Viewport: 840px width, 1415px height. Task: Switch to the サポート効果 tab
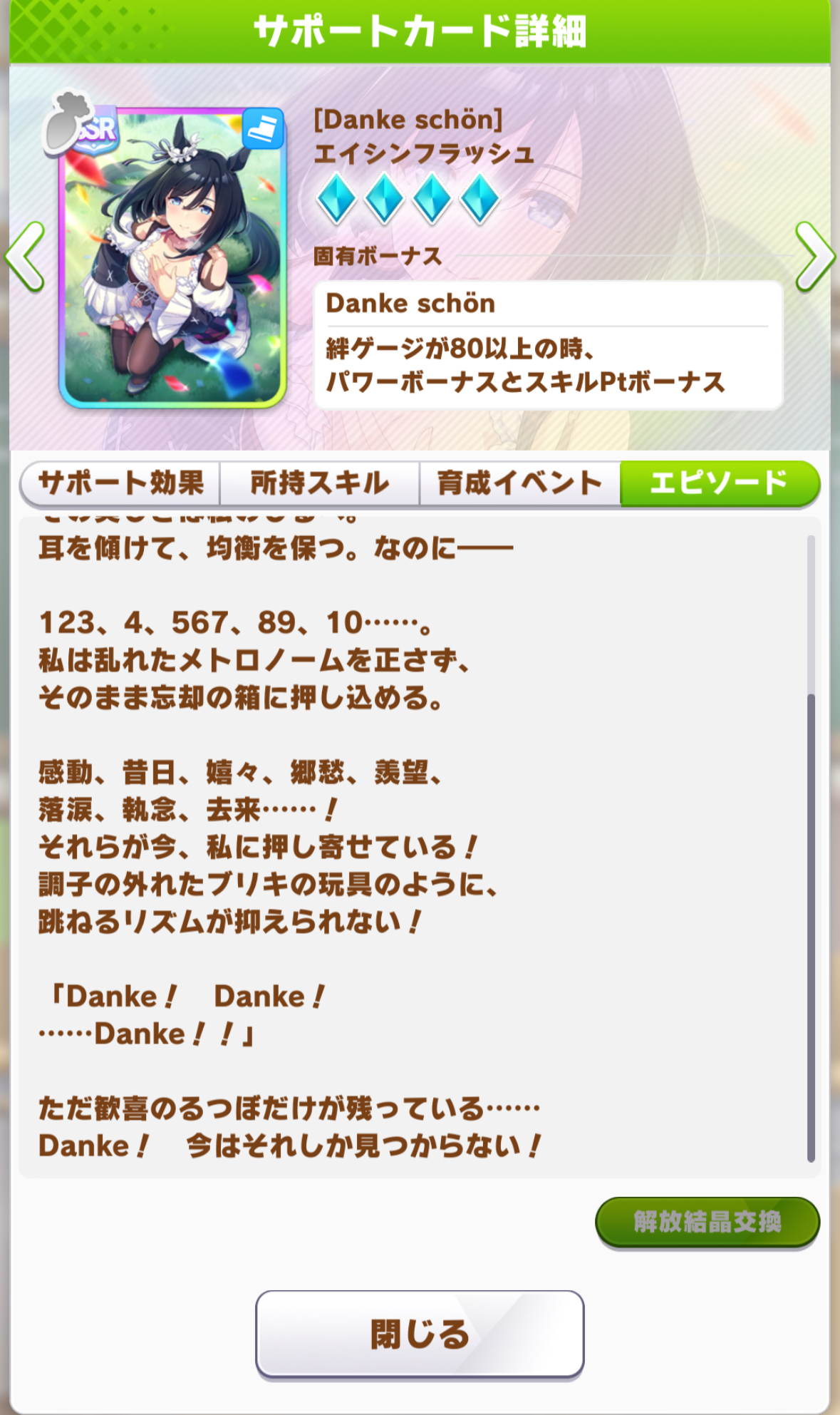(120, 483)
